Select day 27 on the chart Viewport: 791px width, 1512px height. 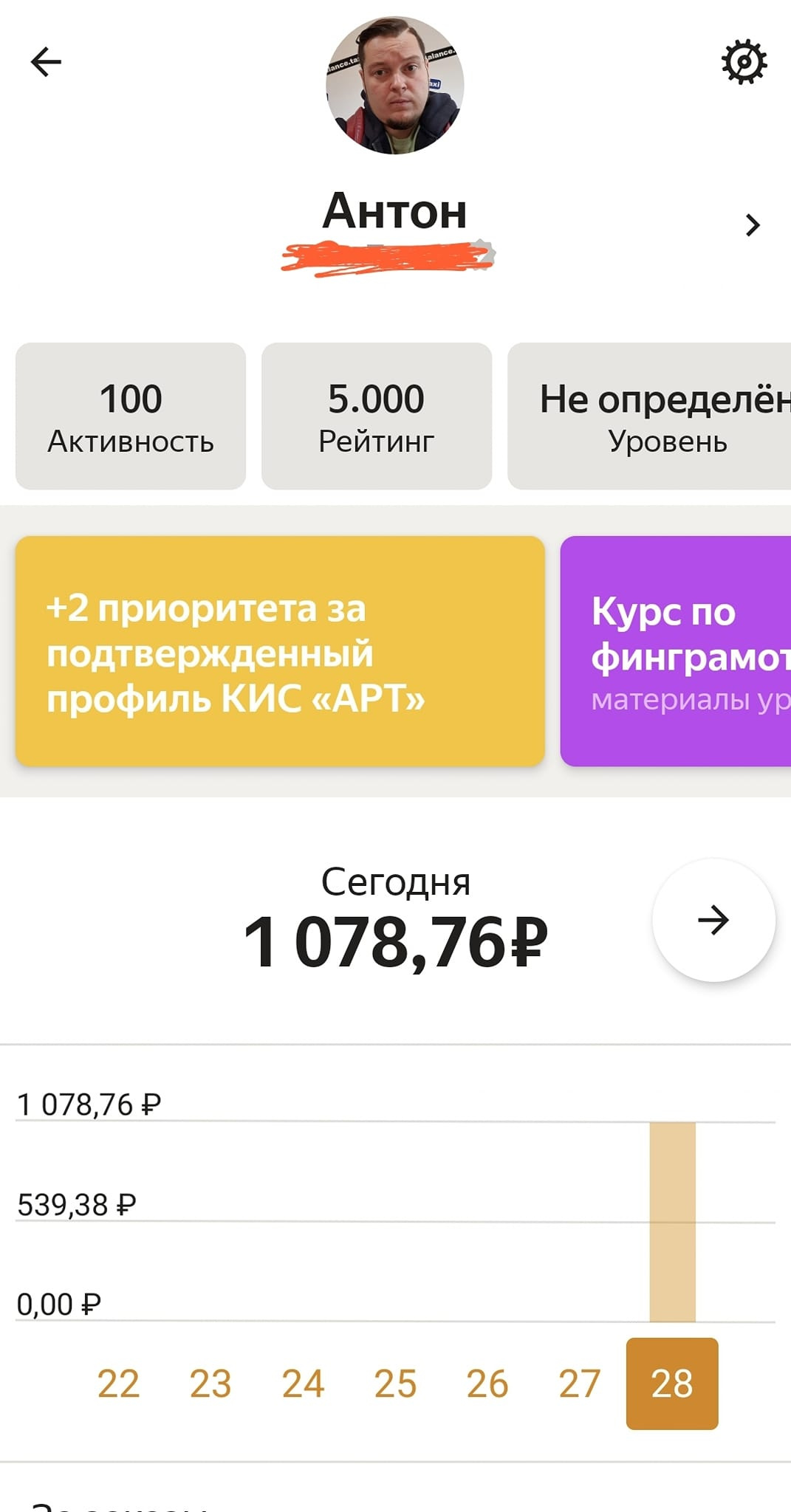(x=580, y=1384)
